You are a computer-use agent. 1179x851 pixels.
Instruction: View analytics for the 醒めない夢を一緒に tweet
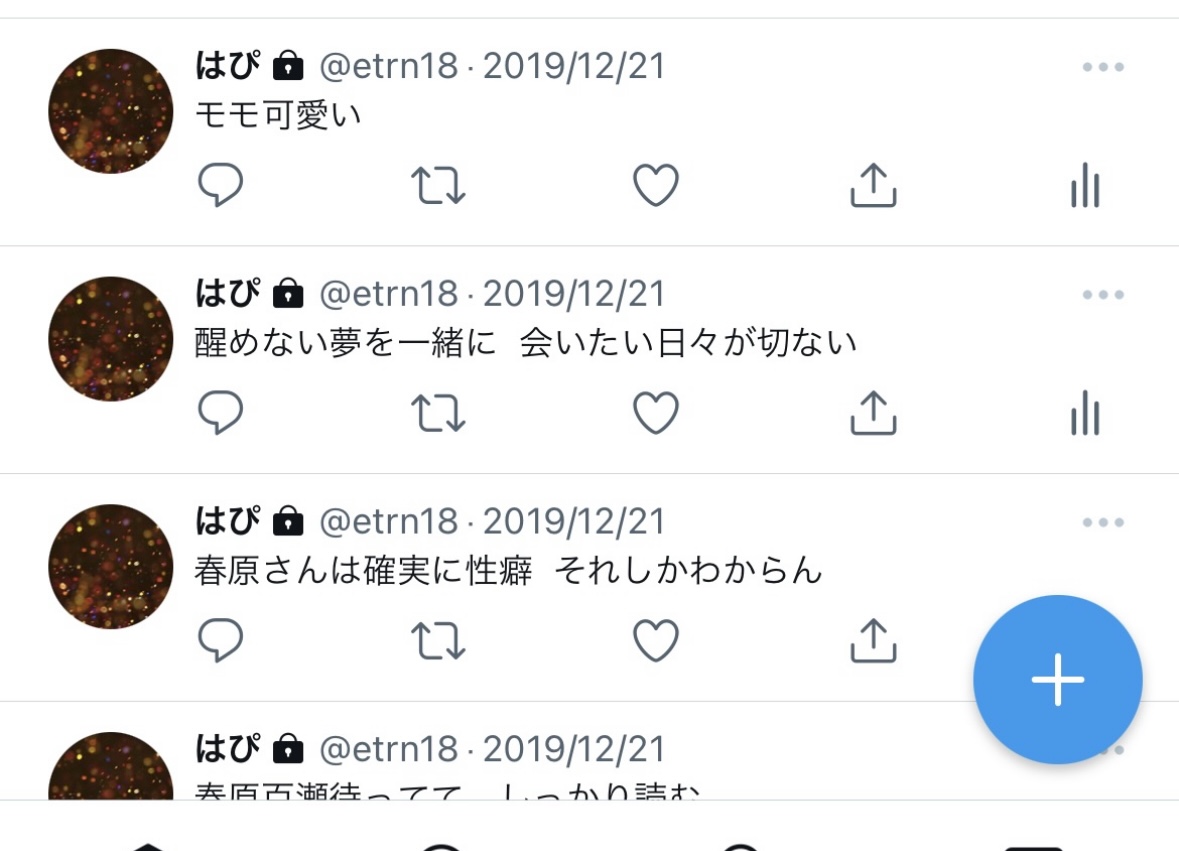pyautogui.click(x=1085, y=413)
